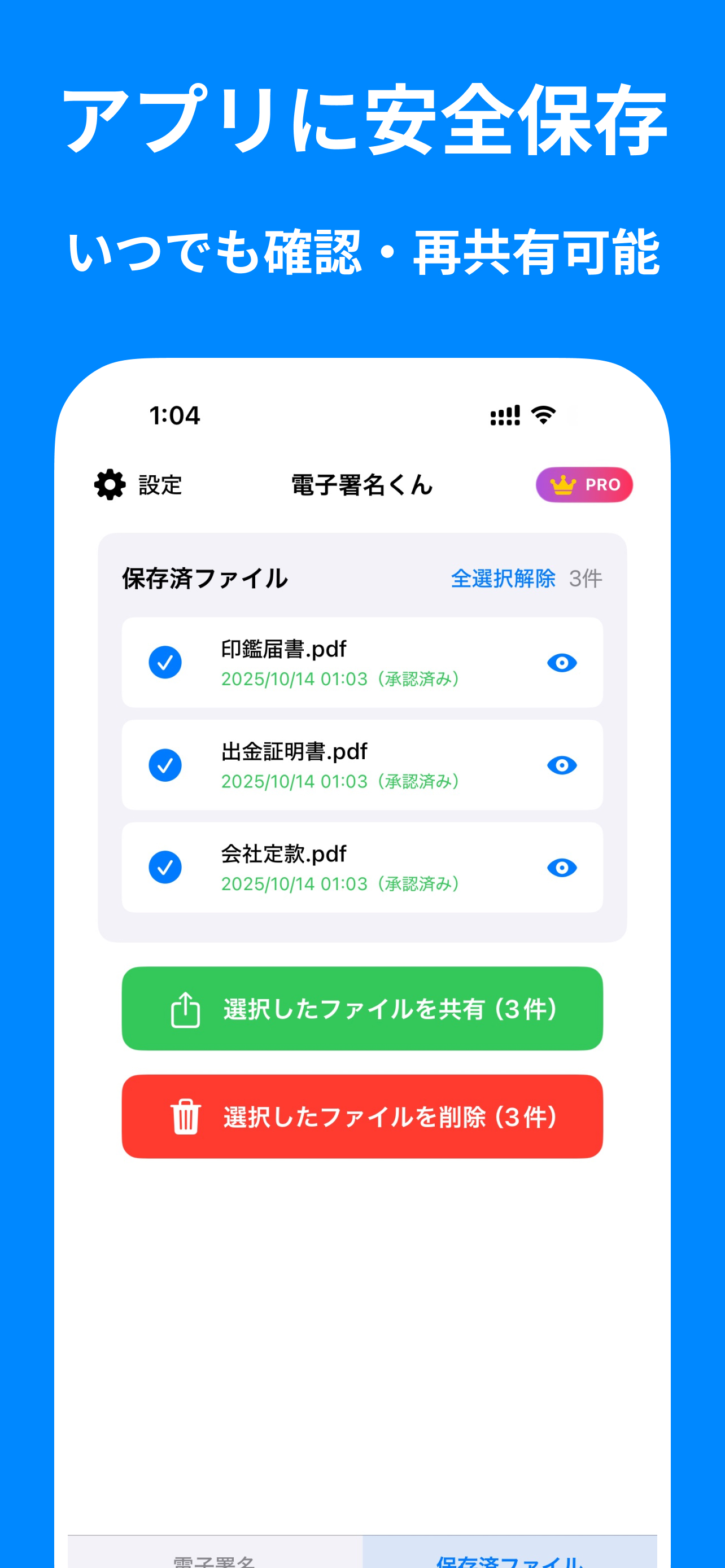The image size is (725, 1568).
Task: Open the 設定 text label
Action: point(159,484)
